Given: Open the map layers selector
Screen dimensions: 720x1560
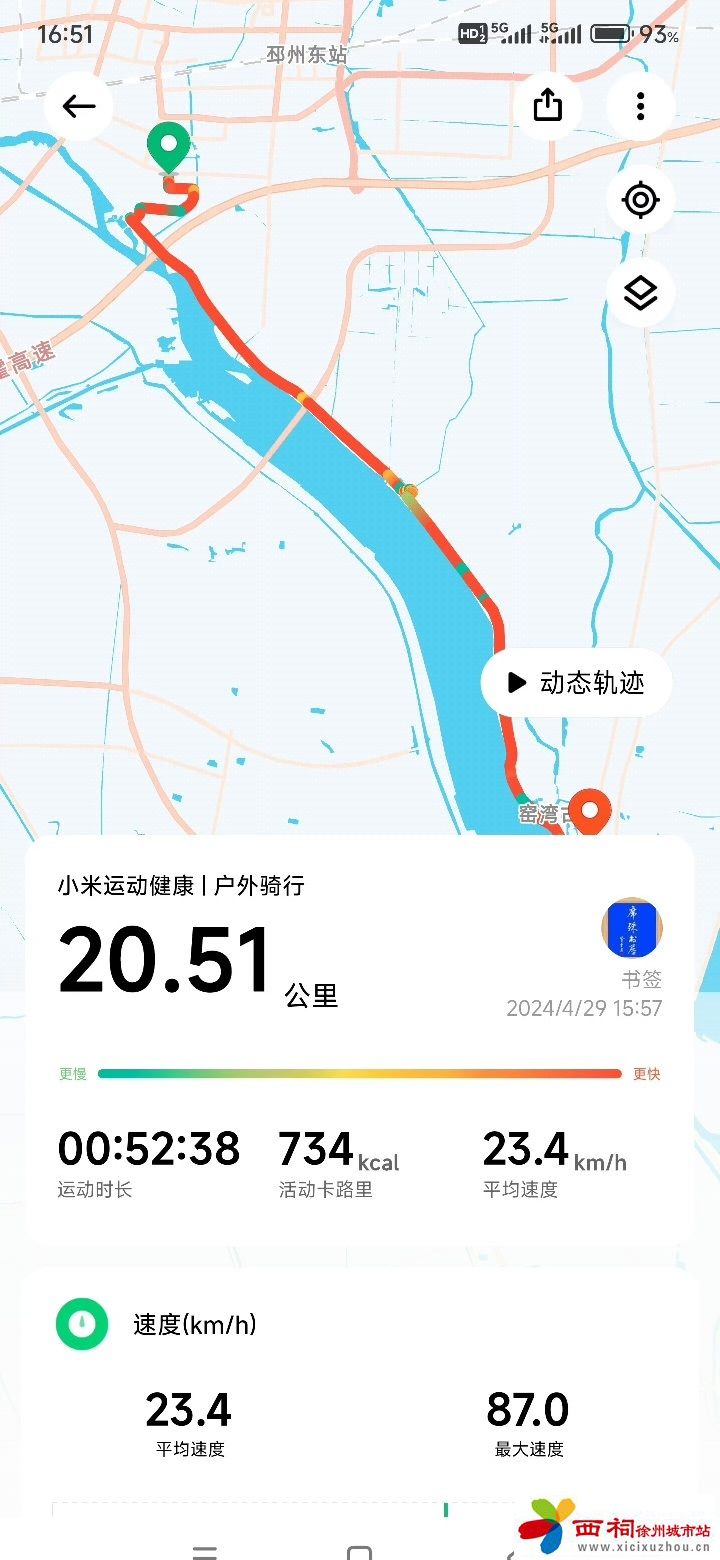Looking at the screenshot, I should 640,293.
